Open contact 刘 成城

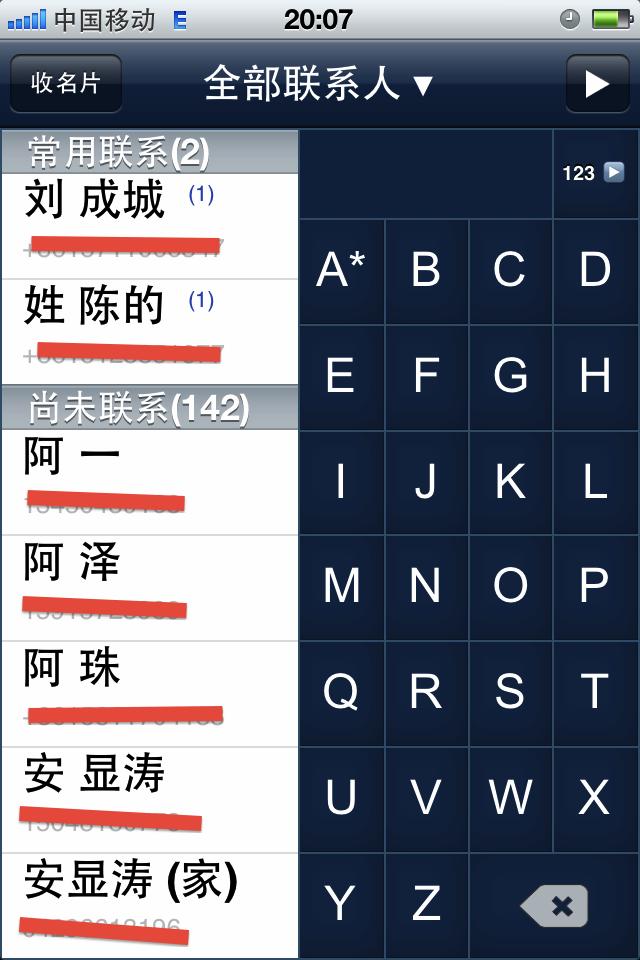(x=150, y=227)
